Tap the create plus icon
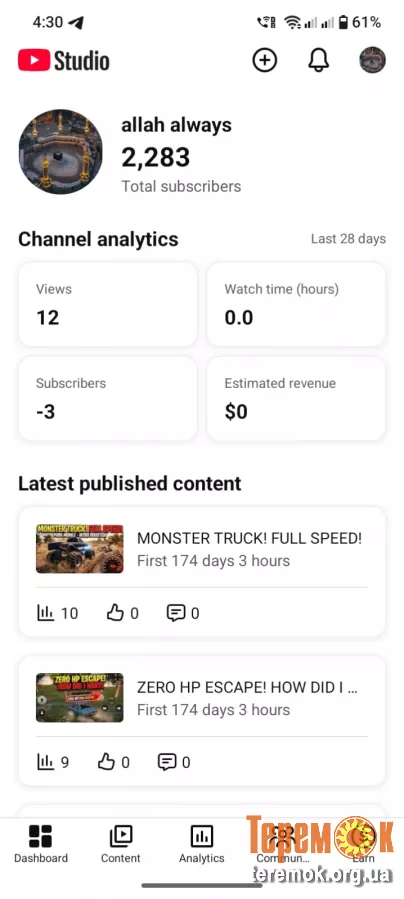The image size is (404, 899). click(264, 60)
